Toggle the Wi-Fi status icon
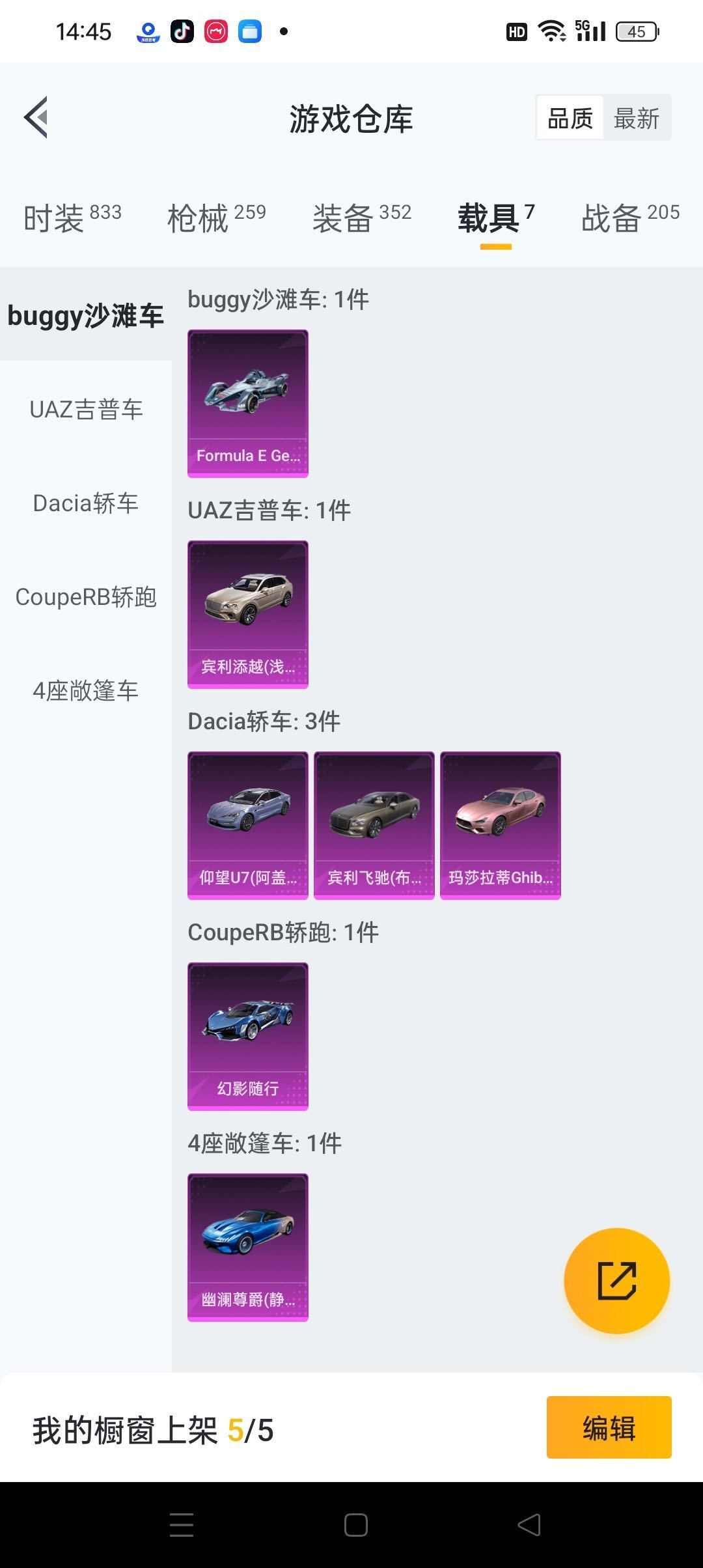Viewport: 703px width, 1568px height. (x=552, y=29)
